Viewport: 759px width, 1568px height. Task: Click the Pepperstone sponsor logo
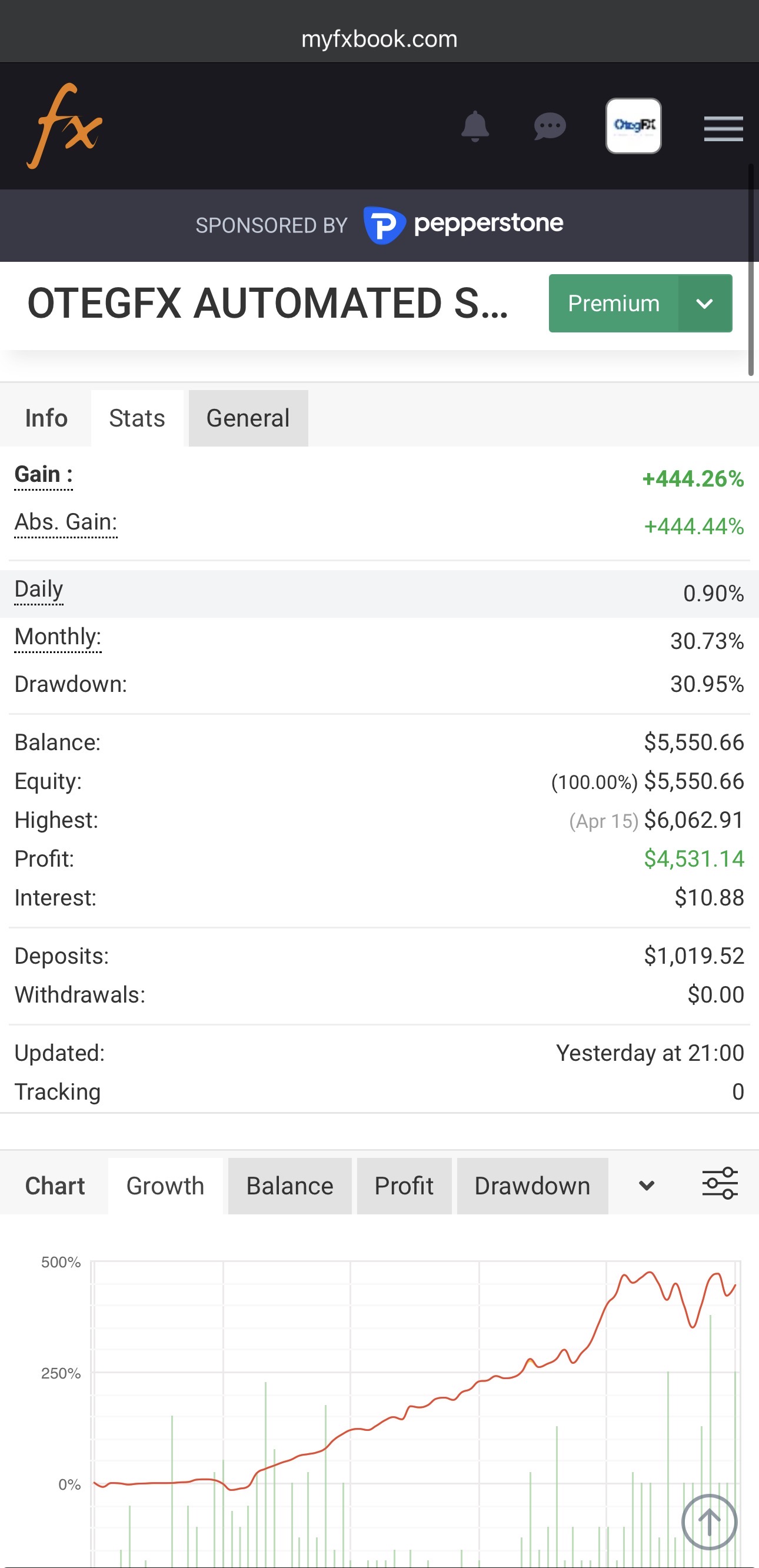pos(465,224)
